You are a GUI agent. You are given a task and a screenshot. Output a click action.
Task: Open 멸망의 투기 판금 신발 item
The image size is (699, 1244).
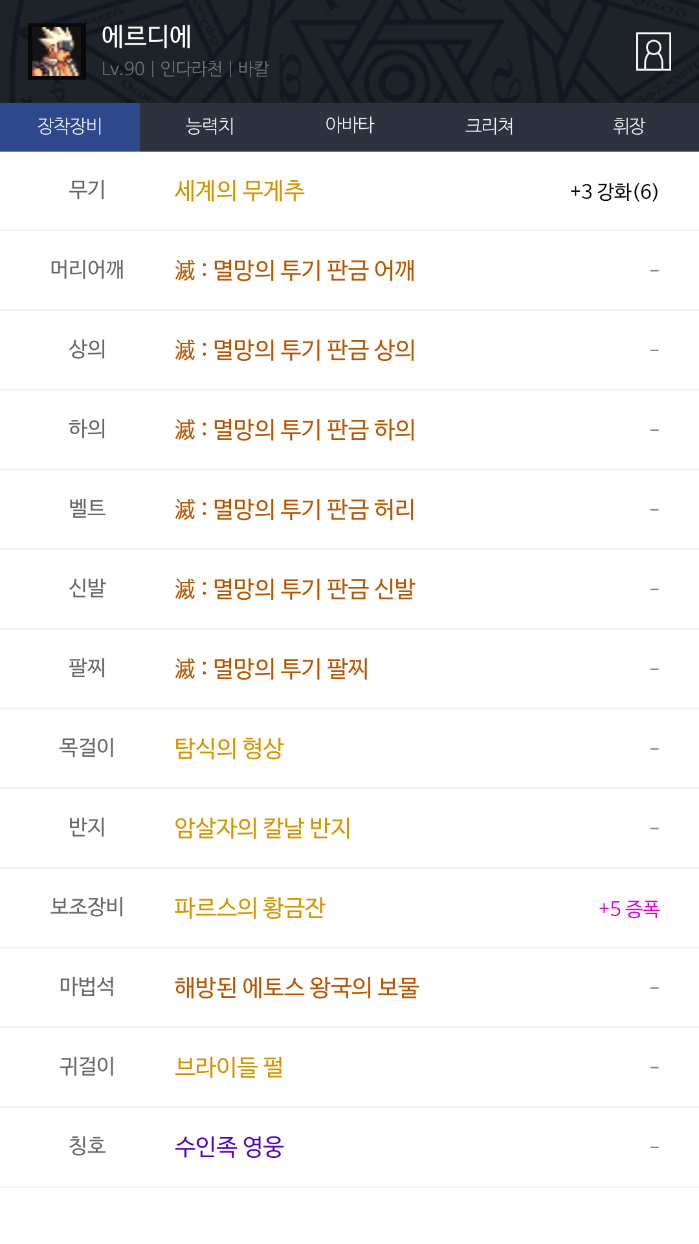(295, 589)
